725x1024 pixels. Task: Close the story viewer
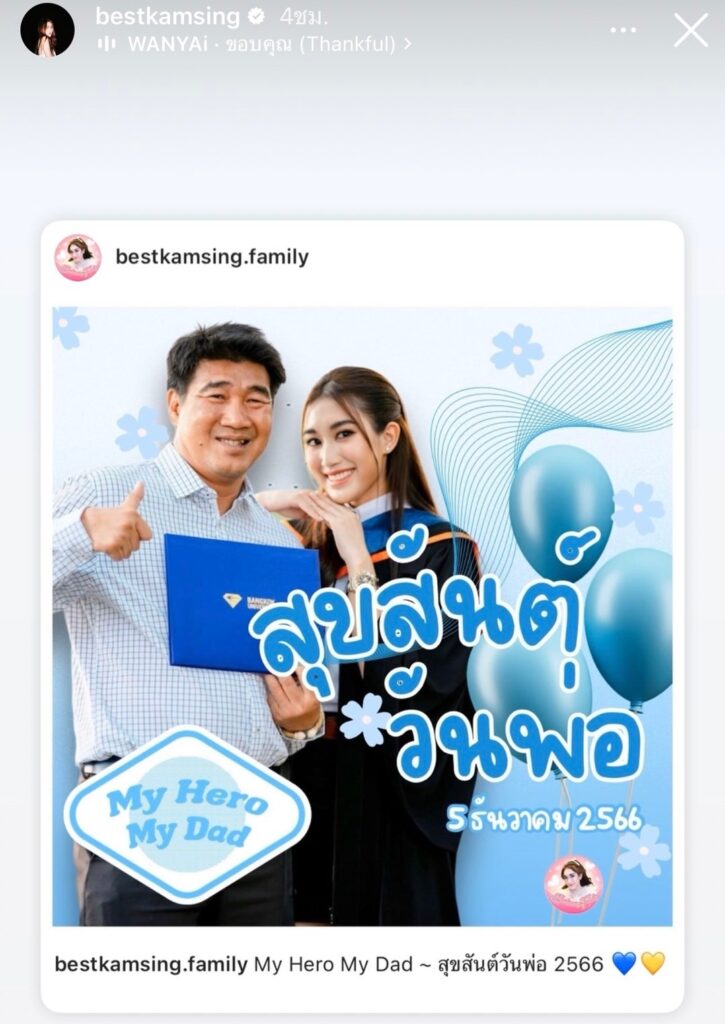click(x=690, y=30)
